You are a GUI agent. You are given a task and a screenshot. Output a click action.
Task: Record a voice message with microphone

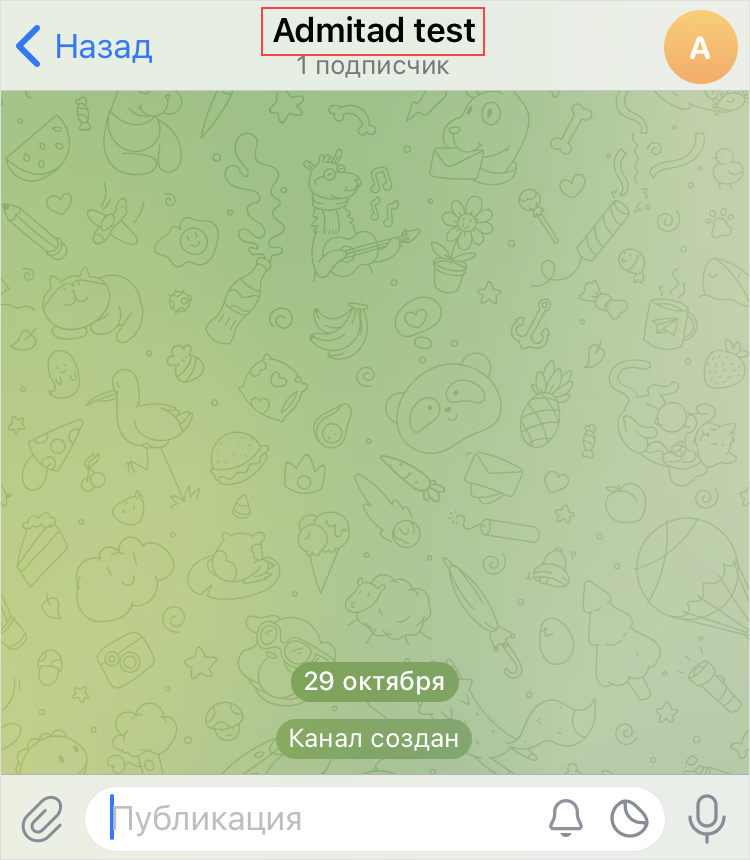tap(707, 819)
